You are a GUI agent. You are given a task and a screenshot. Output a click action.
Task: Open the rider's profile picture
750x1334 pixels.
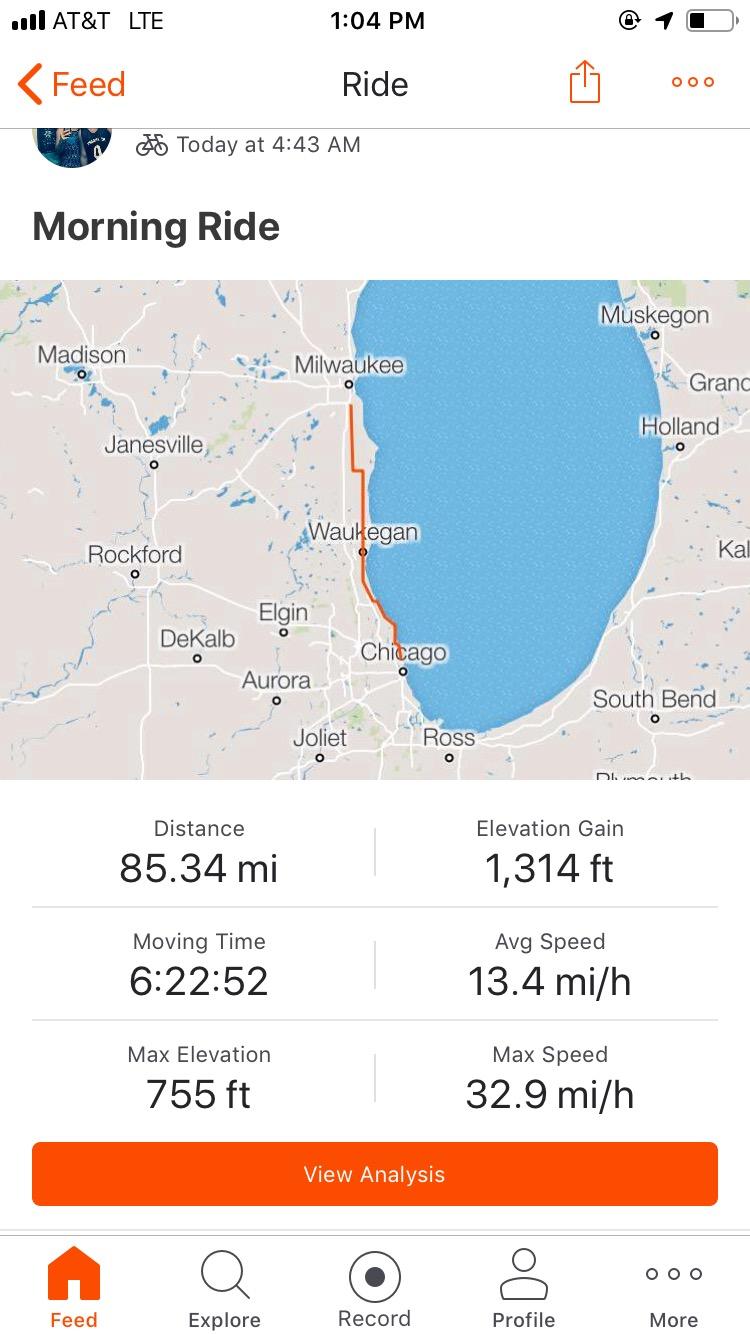pyautogui.click(x=72, y=145)
